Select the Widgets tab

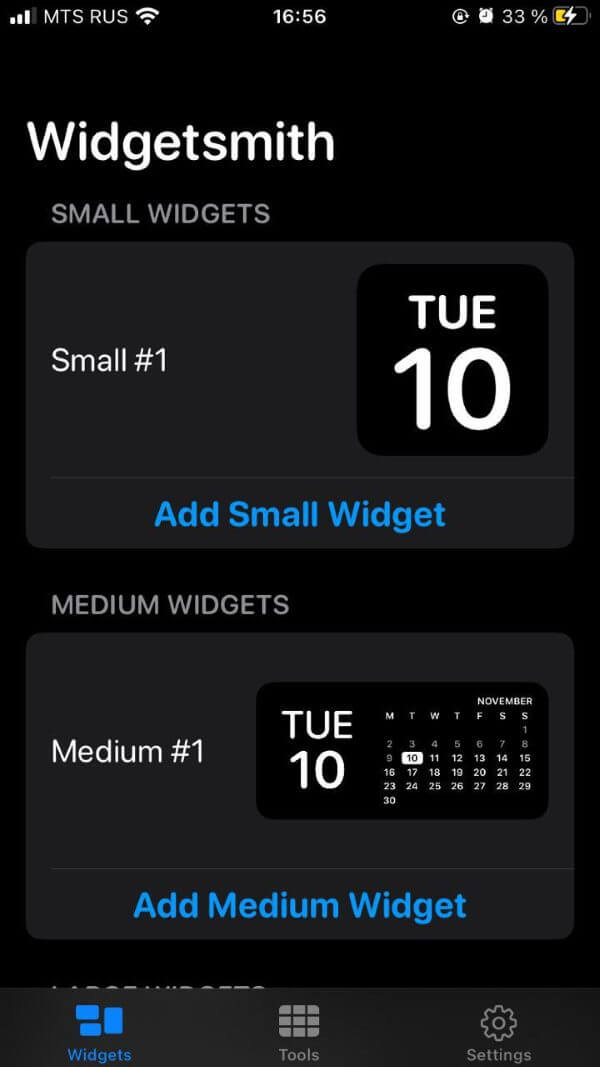coord(99,1033)
